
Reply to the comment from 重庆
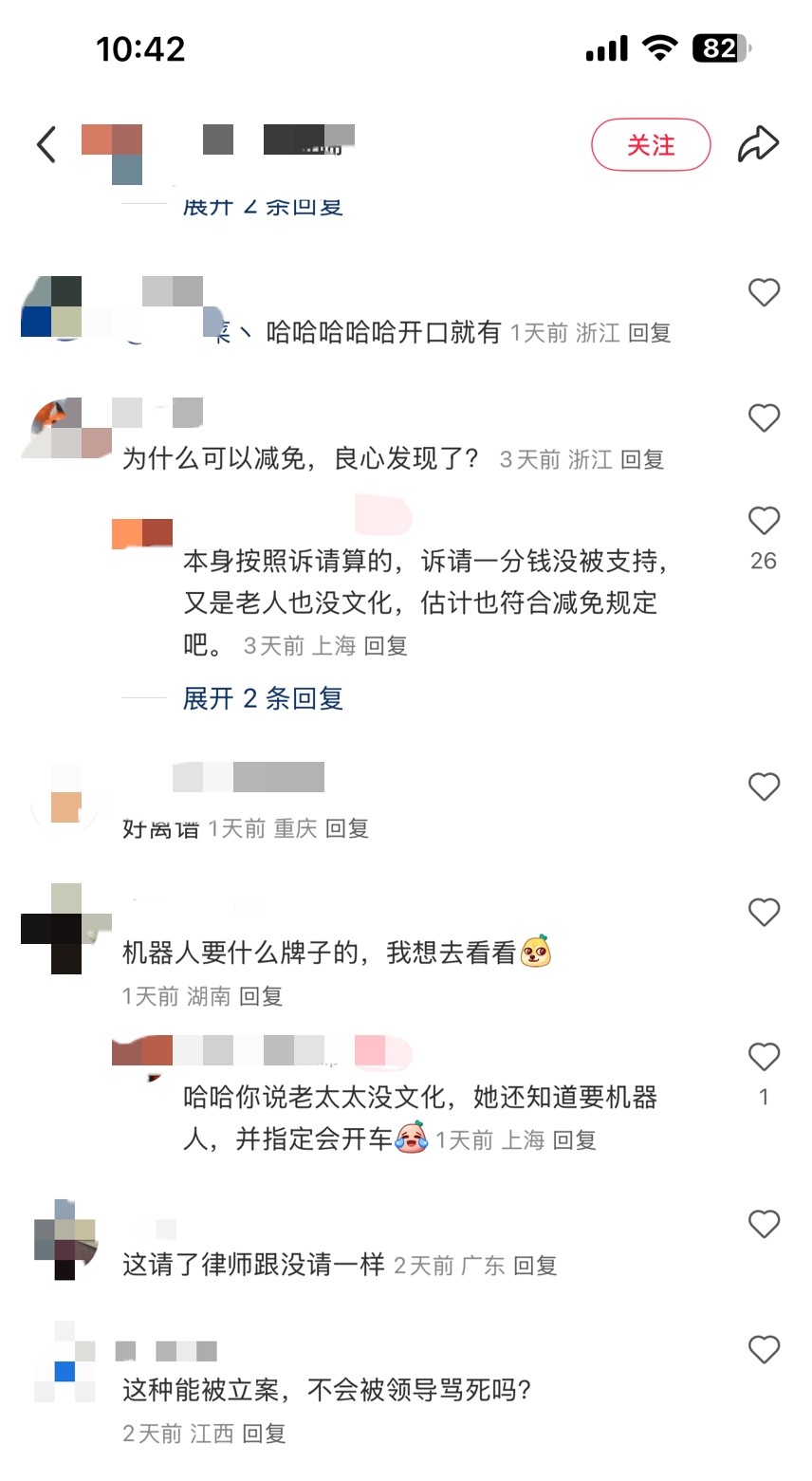tap(347, 829)
